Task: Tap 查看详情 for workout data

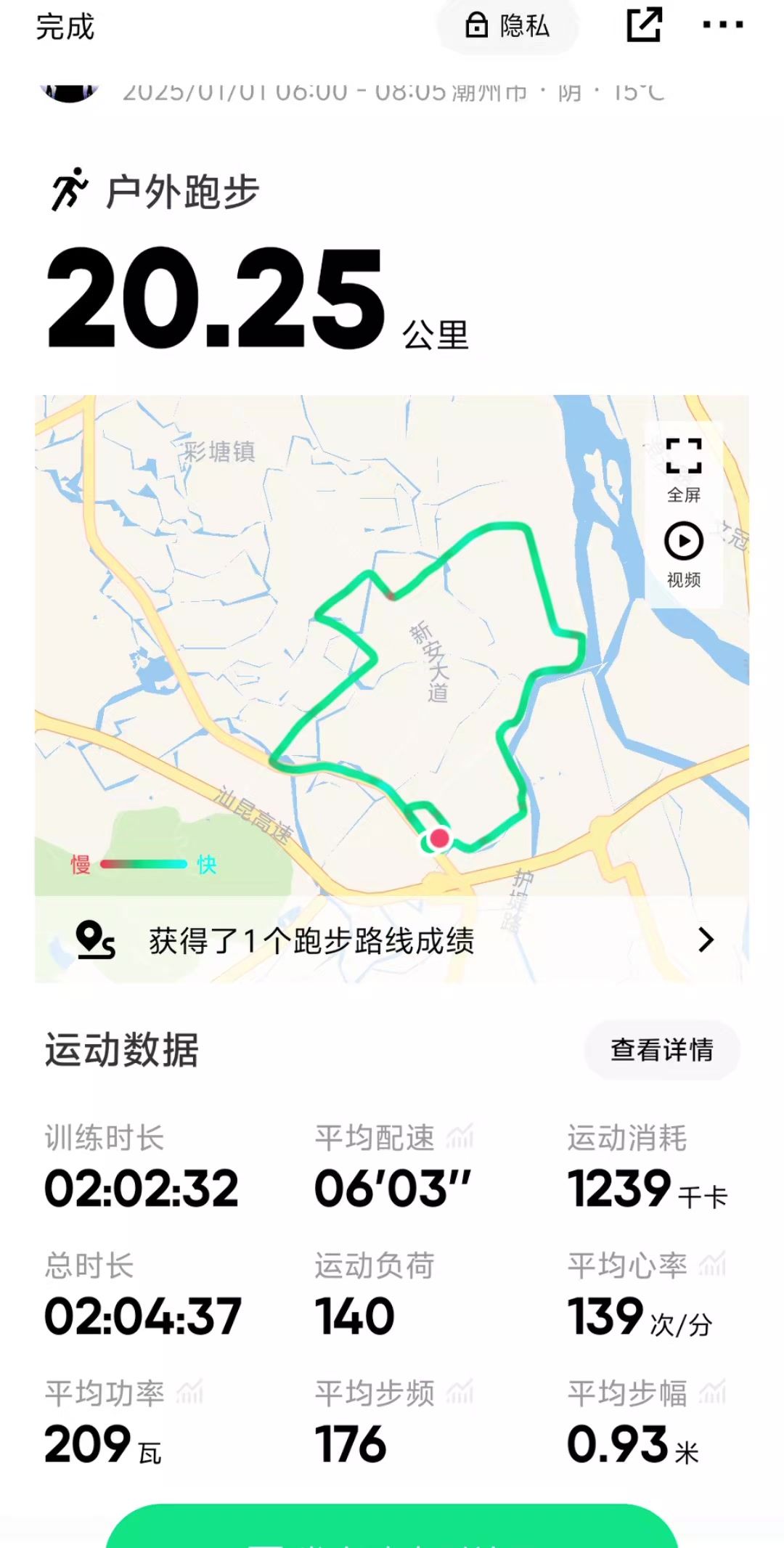Action: (661, 1049)
